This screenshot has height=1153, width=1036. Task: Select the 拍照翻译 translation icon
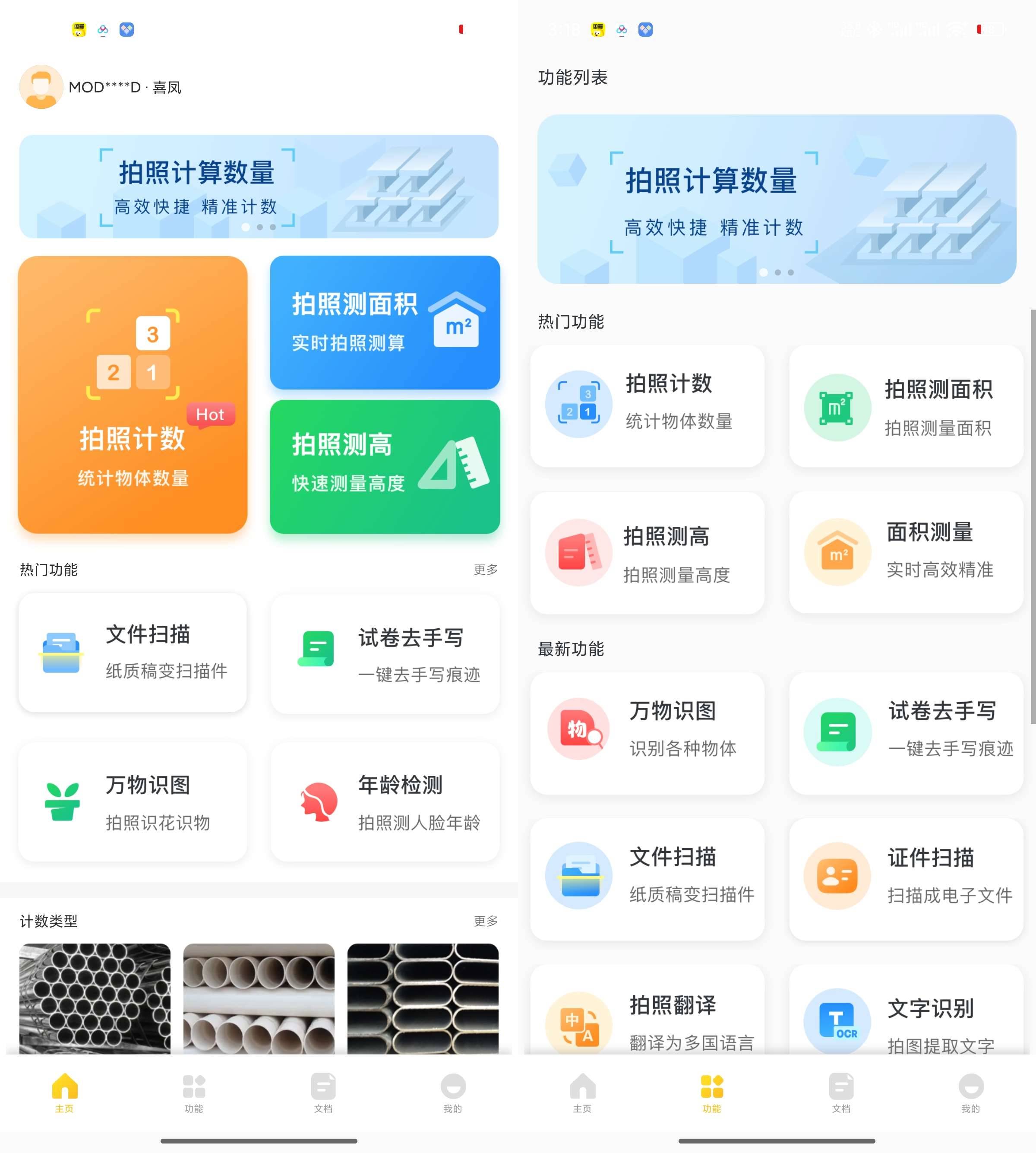pos(579,1022)
